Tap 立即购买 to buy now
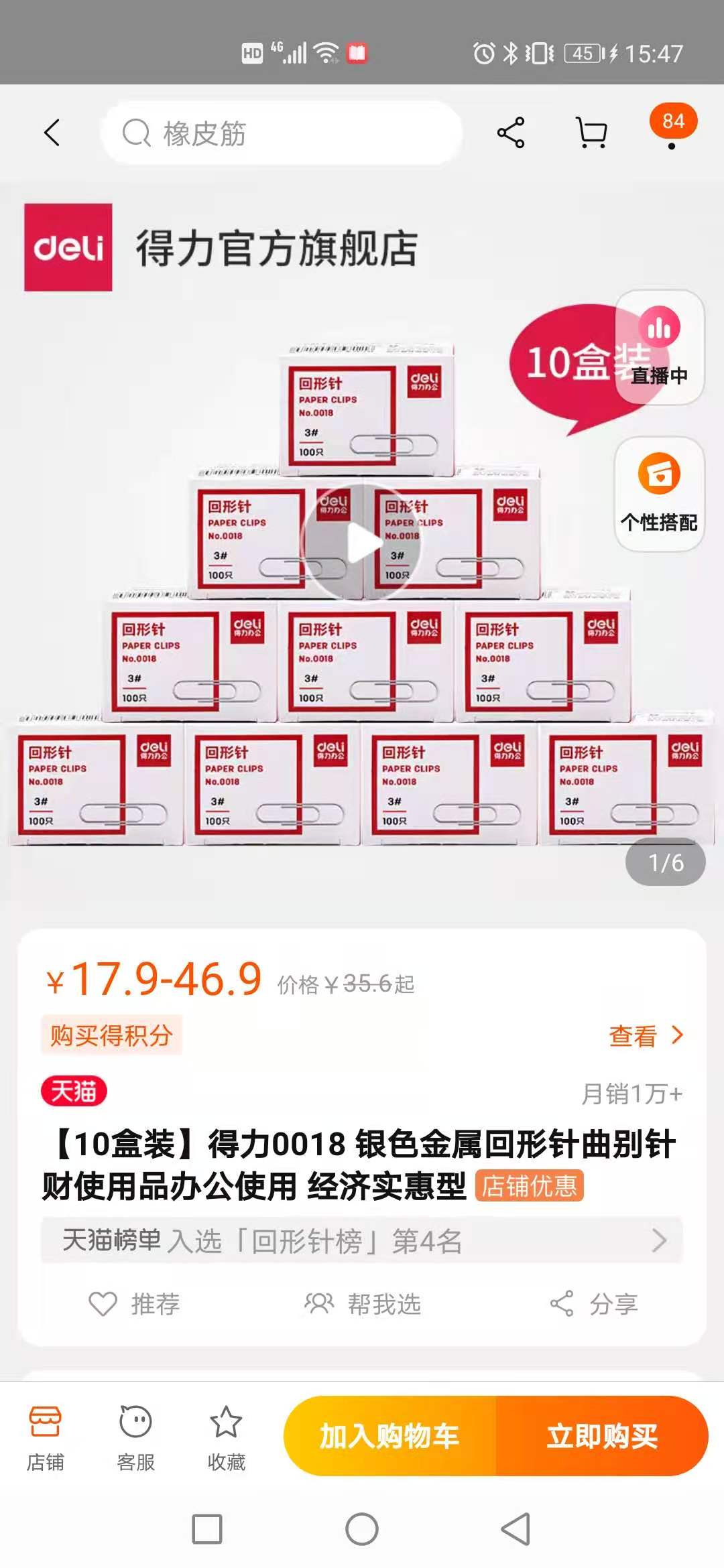 602,1436
